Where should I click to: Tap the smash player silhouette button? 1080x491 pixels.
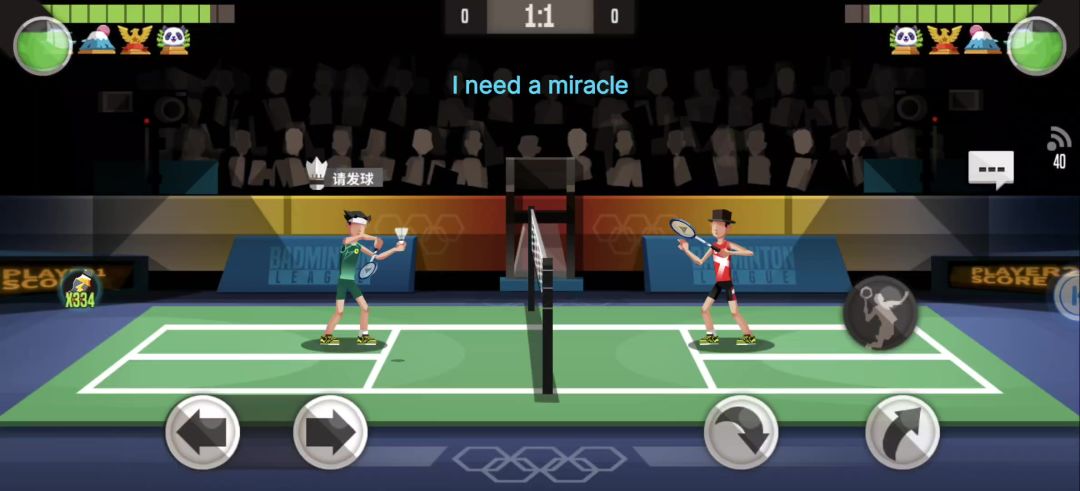click(x=880, y=312)
